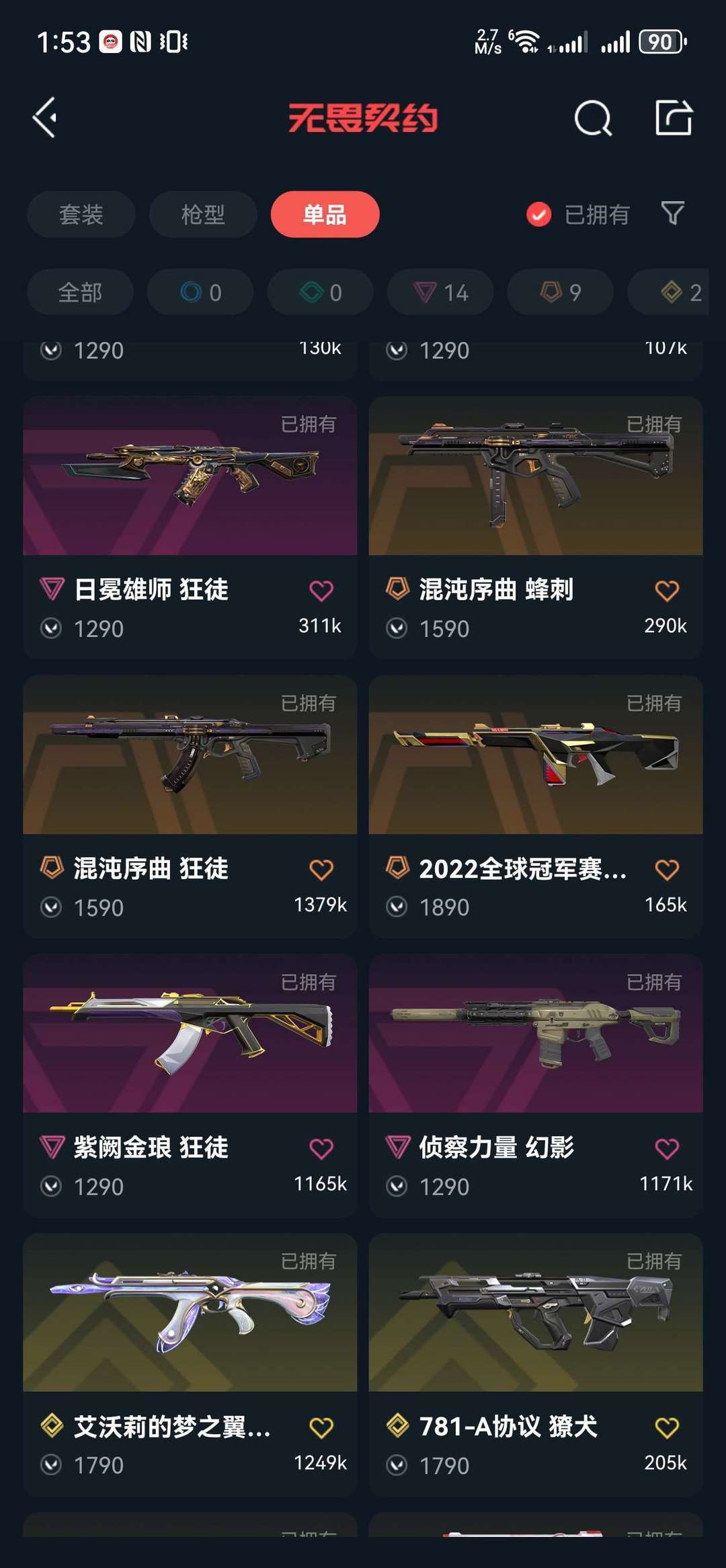Favorite the 2022全球冠军赛 skin
726x1568 pixels.
click(x=666, y=870)
